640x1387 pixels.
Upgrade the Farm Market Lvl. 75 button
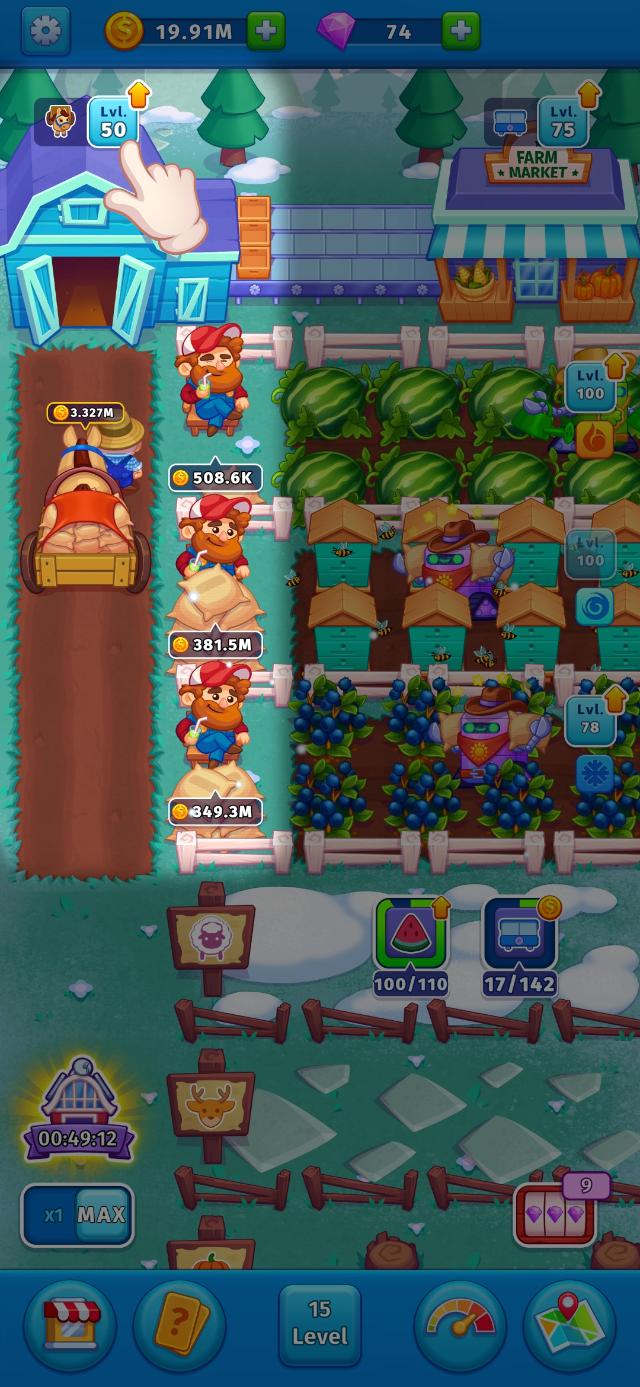point(563,121)
